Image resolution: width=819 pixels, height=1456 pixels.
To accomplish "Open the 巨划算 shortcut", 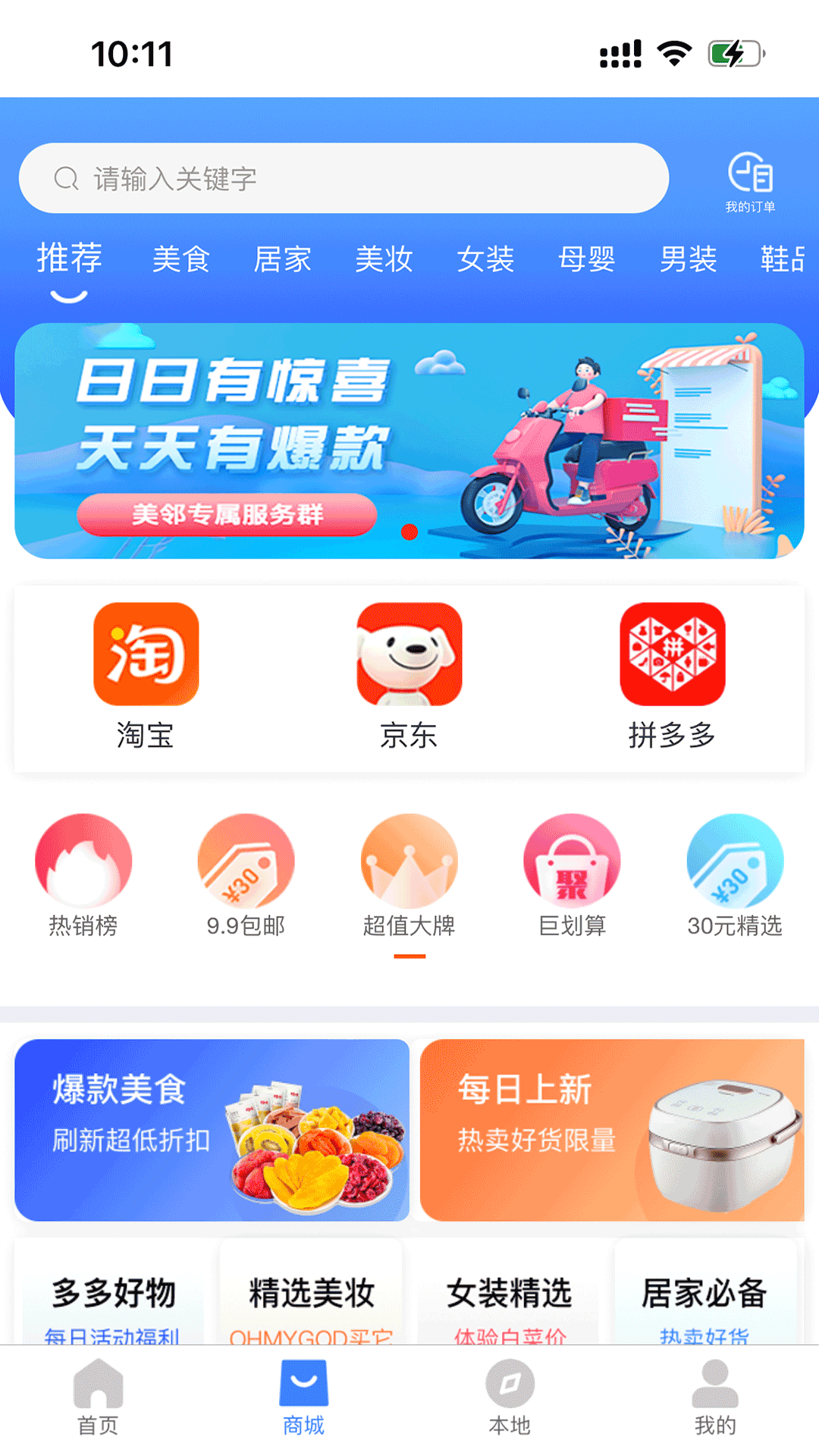I will 572,876.
